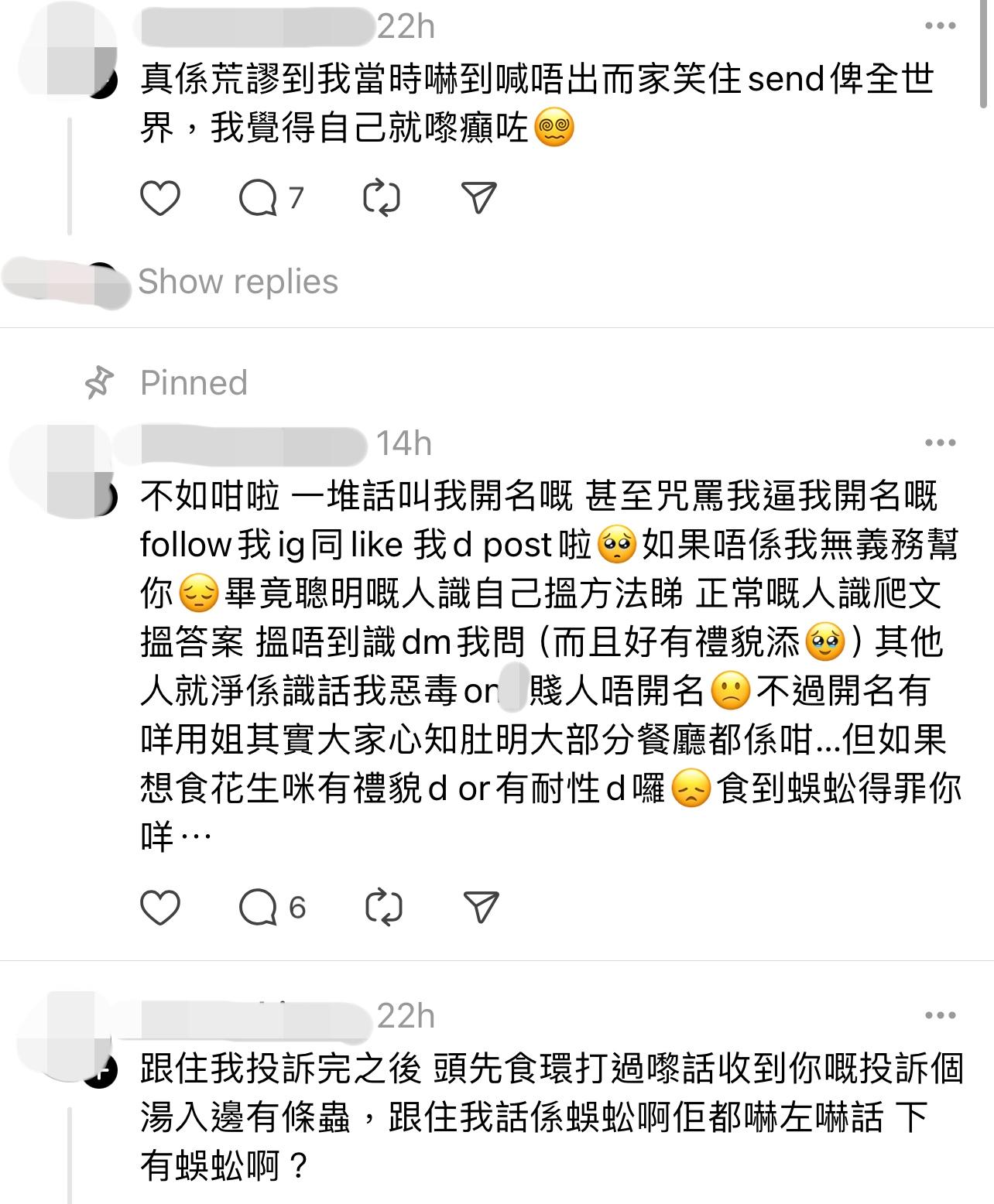Share the 22h reply with 7 comments
The height and width of the screenshot is (1204, 994).
pos(478,199)
